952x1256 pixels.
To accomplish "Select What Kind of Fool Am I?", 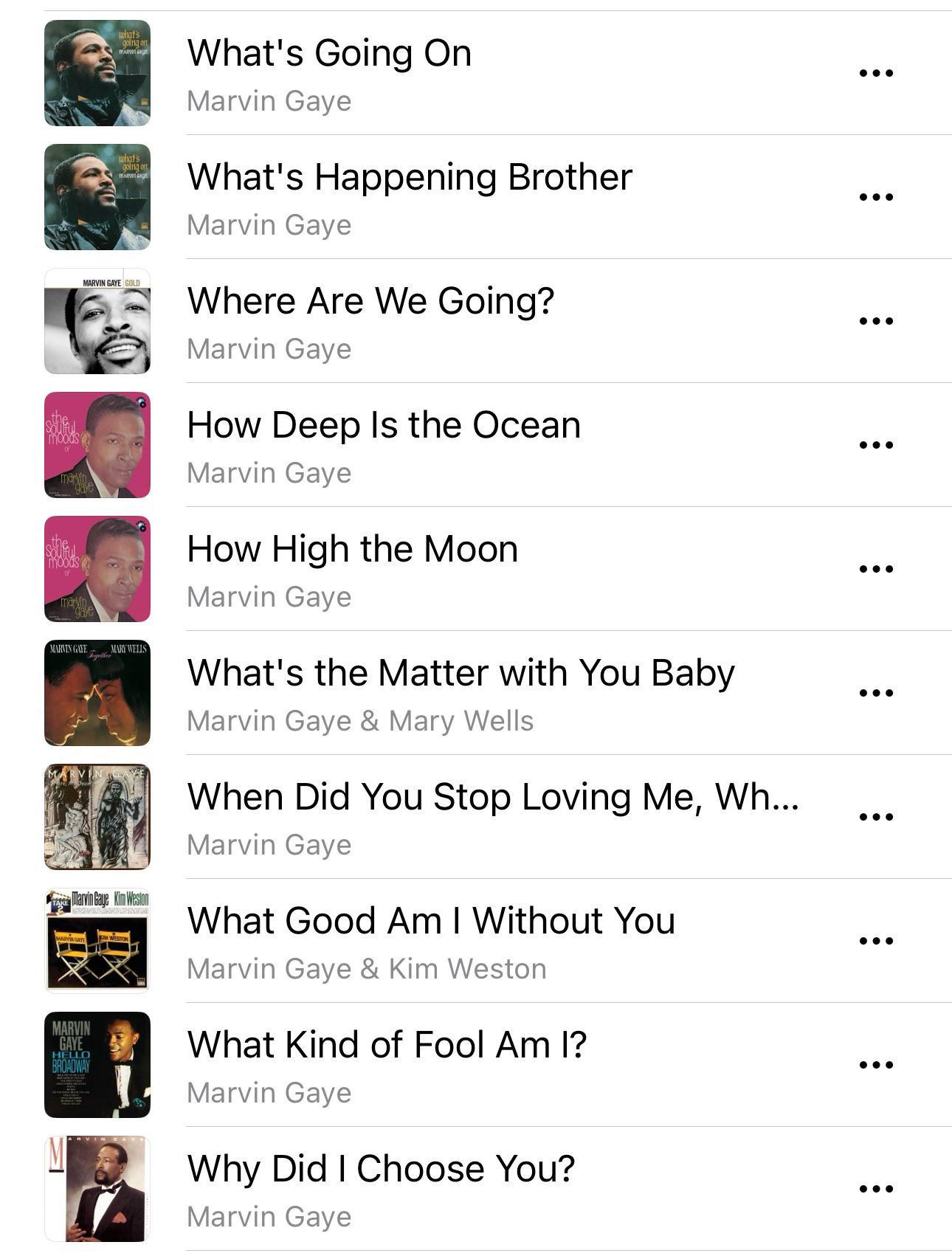I will coord(387,1046).
